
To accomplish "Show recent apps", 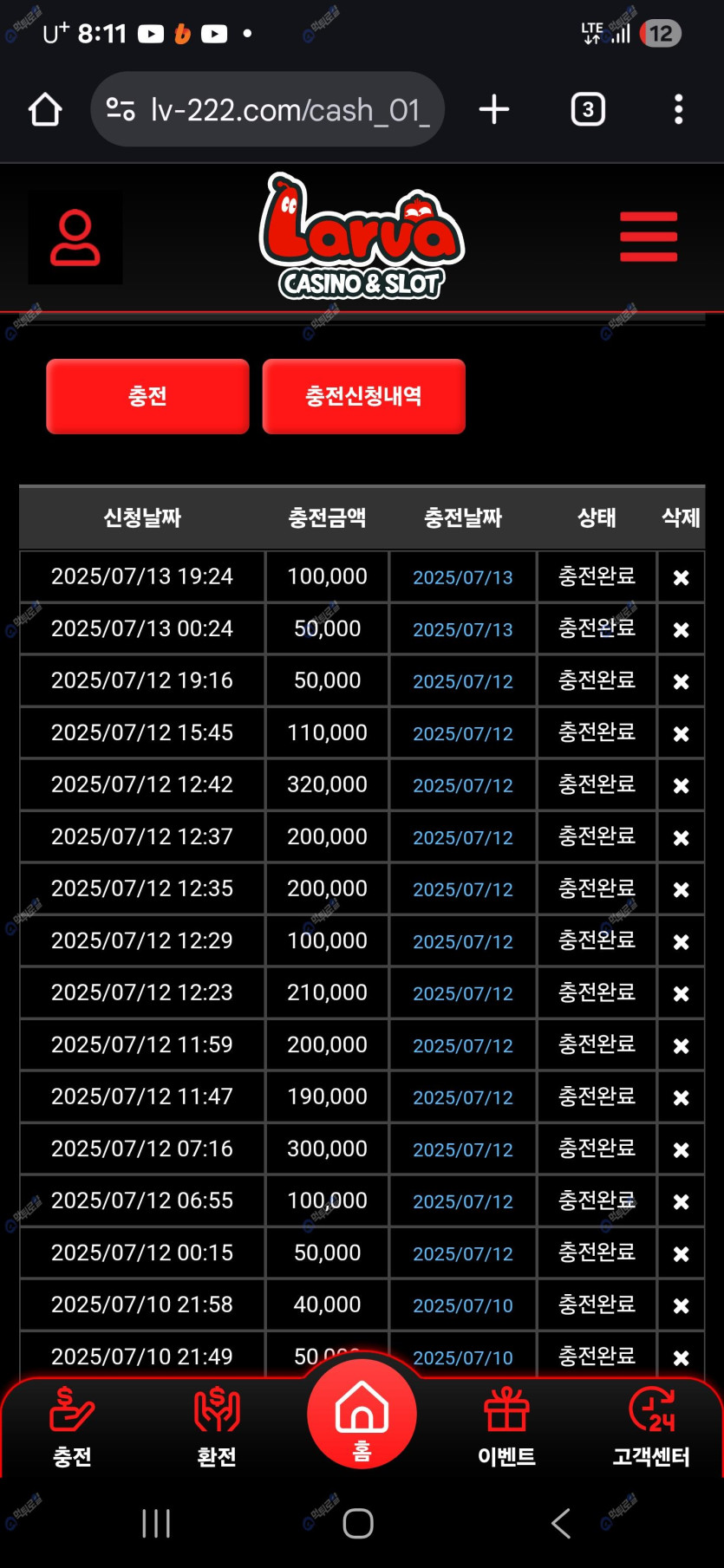I will (x=156, y=1523).
